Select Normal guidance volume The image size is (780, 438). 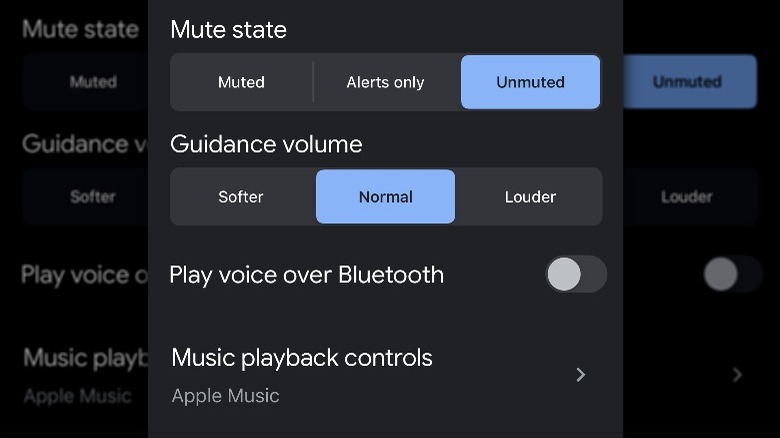pyautogui.click(x=385, y=197)
